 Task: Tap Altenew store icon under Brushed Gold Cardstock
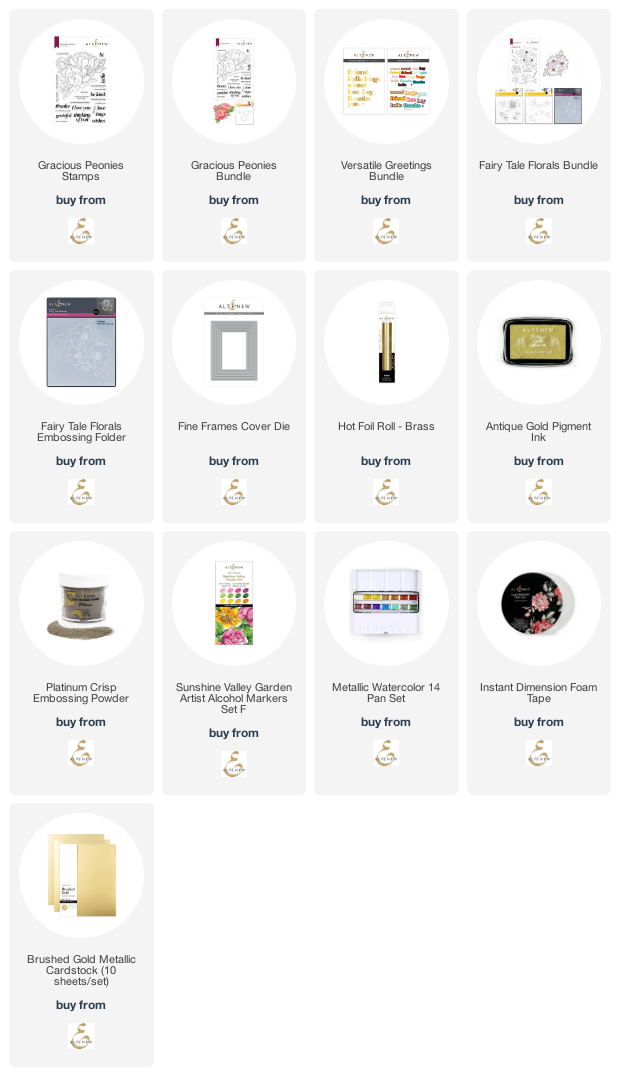81,1036
